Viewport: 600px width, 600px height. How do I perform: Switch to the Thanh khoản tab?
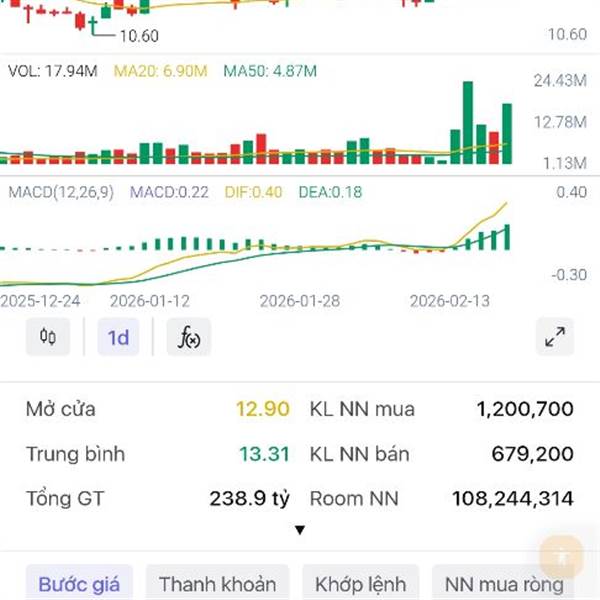point(217,583)
